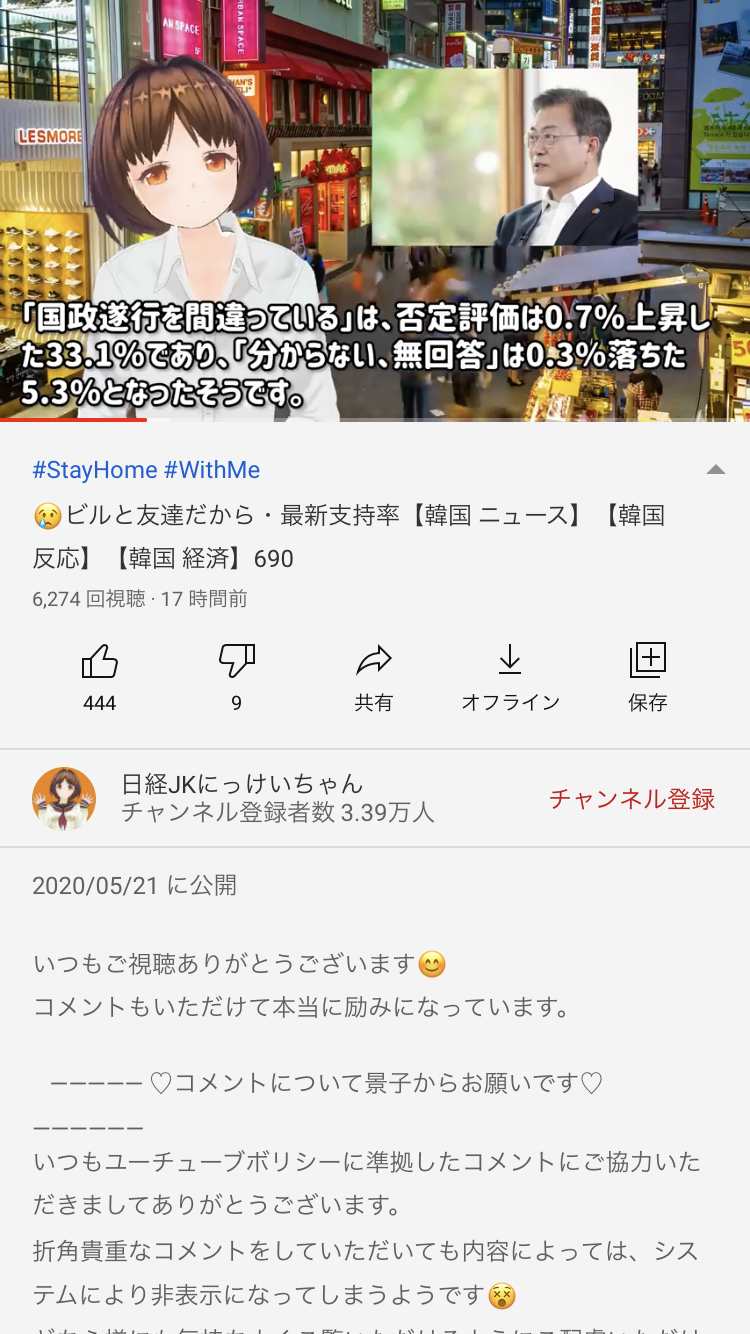Subscribe with チャンネル登録 button
Screen dimensions: 750x1334
tap(632, 798)
